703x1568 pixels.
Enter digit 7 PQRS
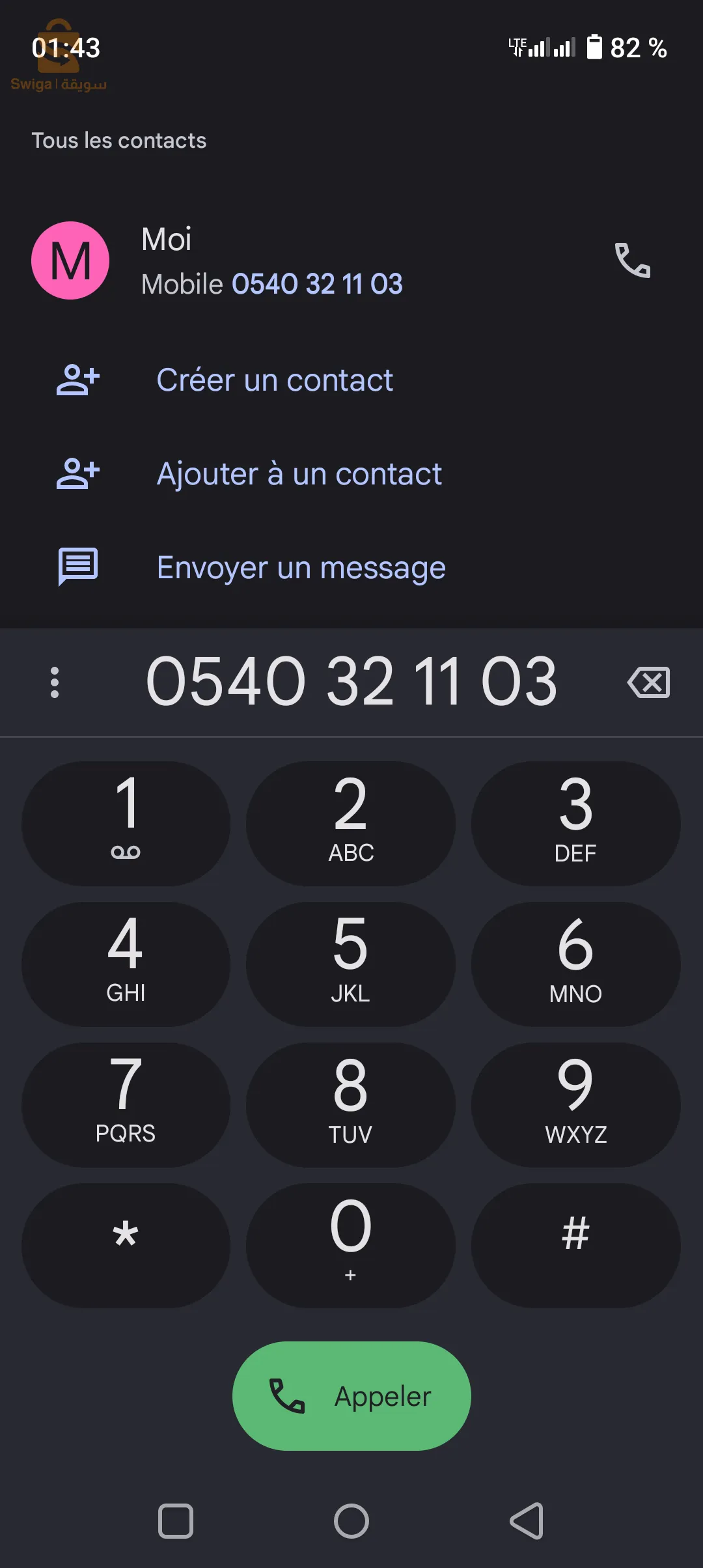[x=126, y=1104]
